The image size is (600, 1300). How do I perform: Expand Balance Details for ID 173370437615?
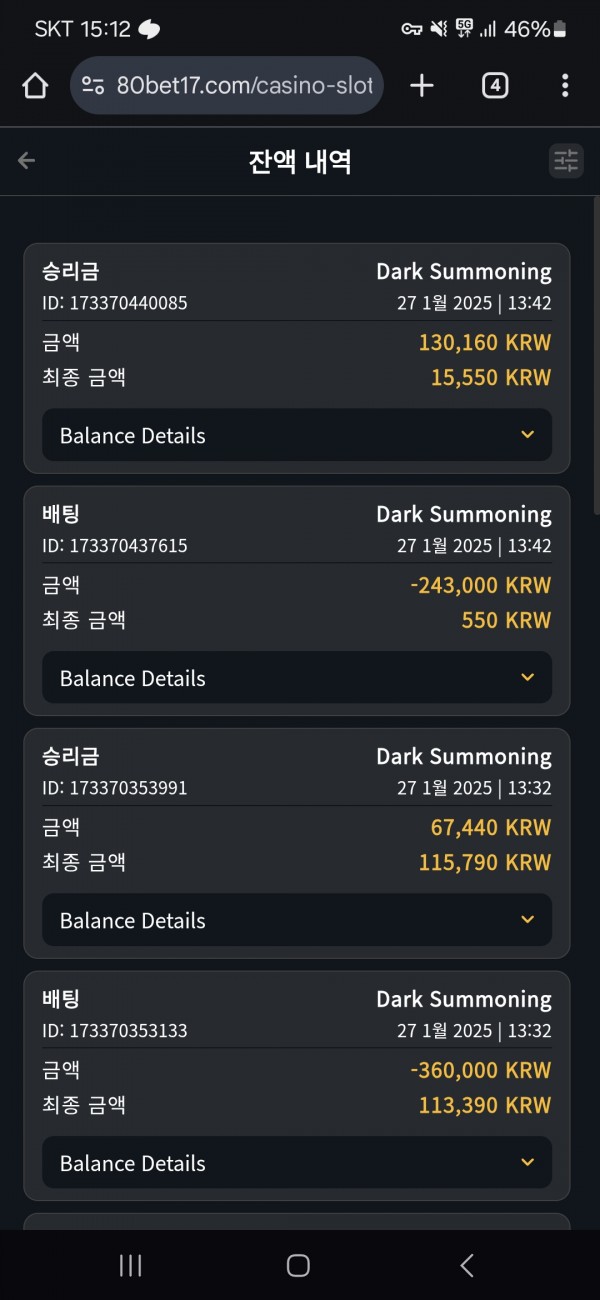pos(297,678)
